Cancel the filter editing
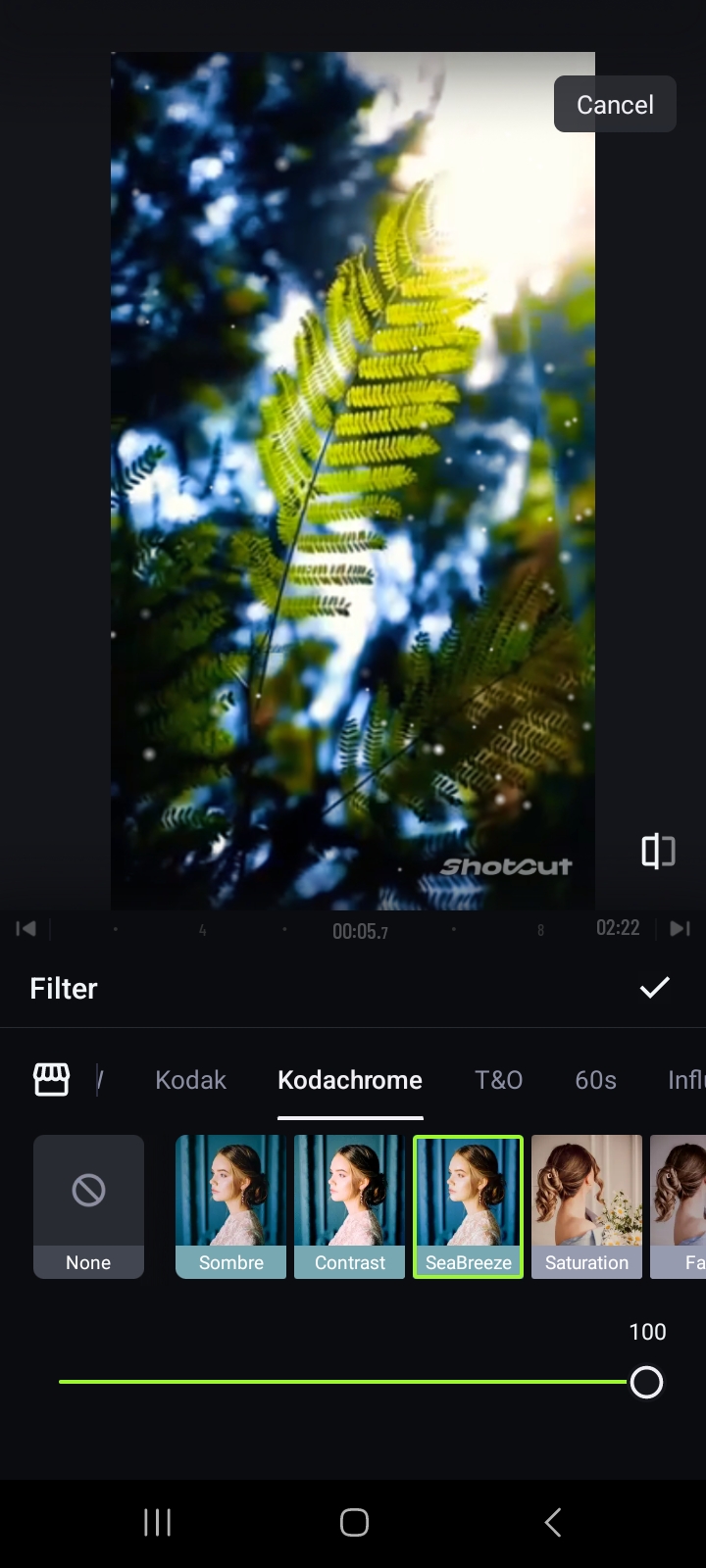The image size is (706, 1568). coord(615,104)
